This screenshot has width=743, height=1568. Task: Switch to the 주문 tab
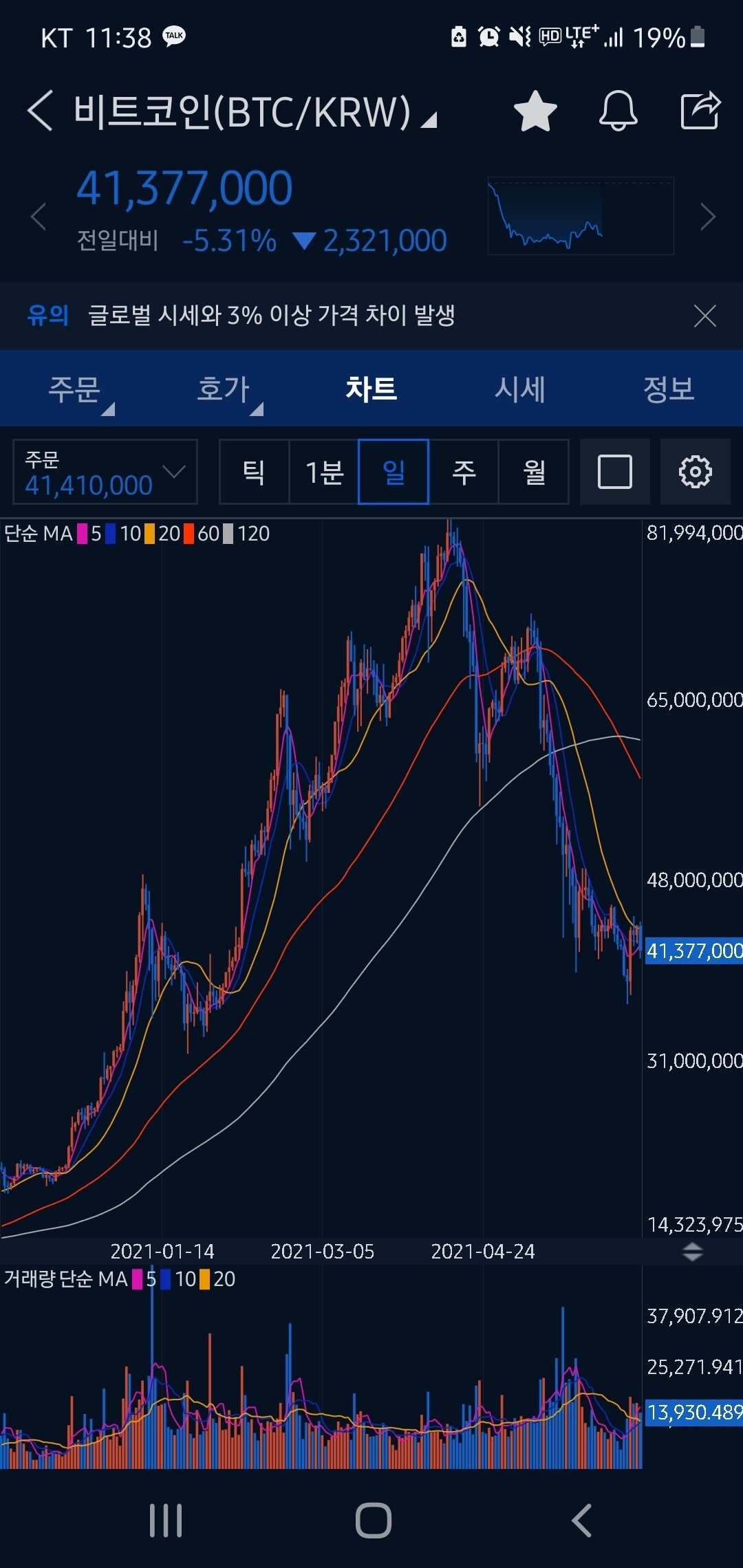(74, 389)
